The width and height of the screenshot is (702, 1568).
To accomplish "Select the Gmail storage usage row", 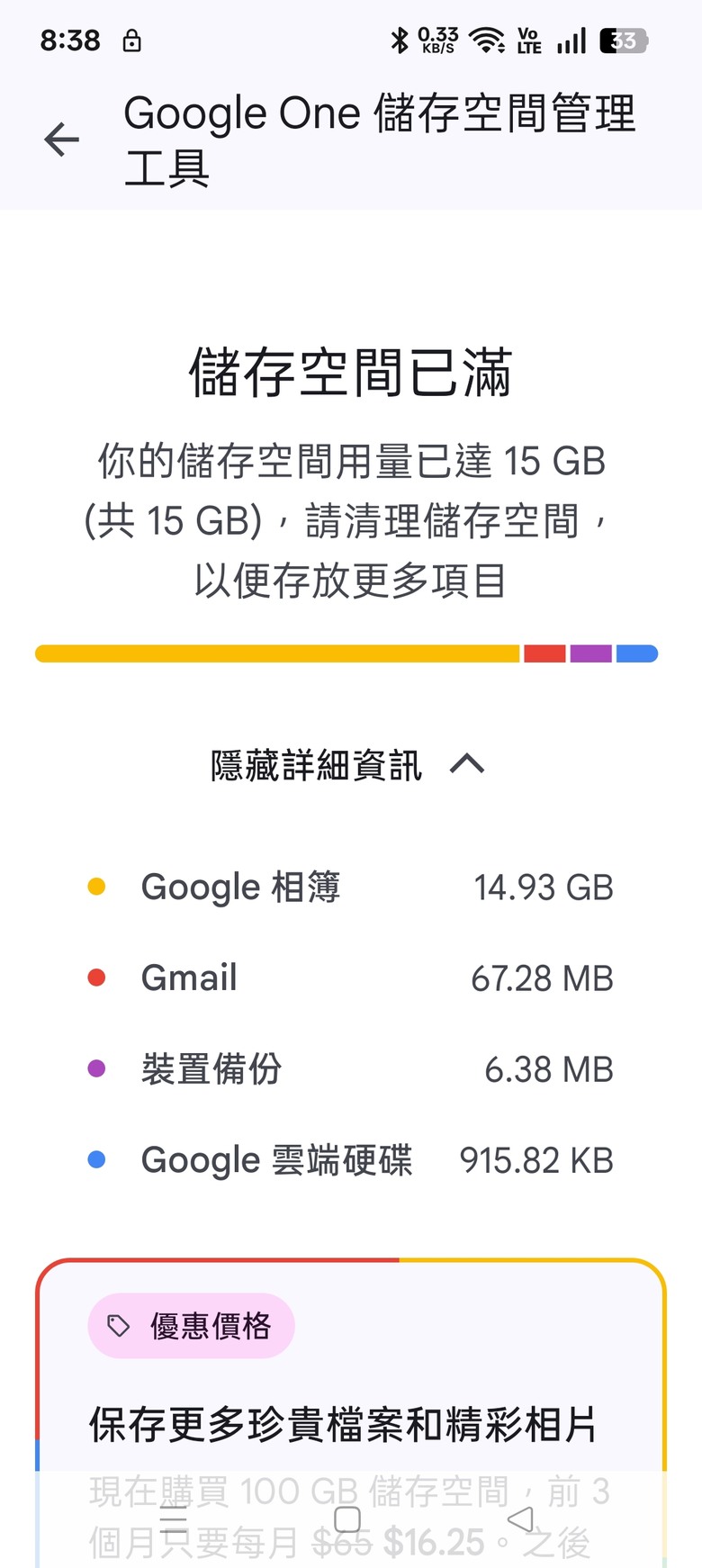I will click(x=351, y=978).
